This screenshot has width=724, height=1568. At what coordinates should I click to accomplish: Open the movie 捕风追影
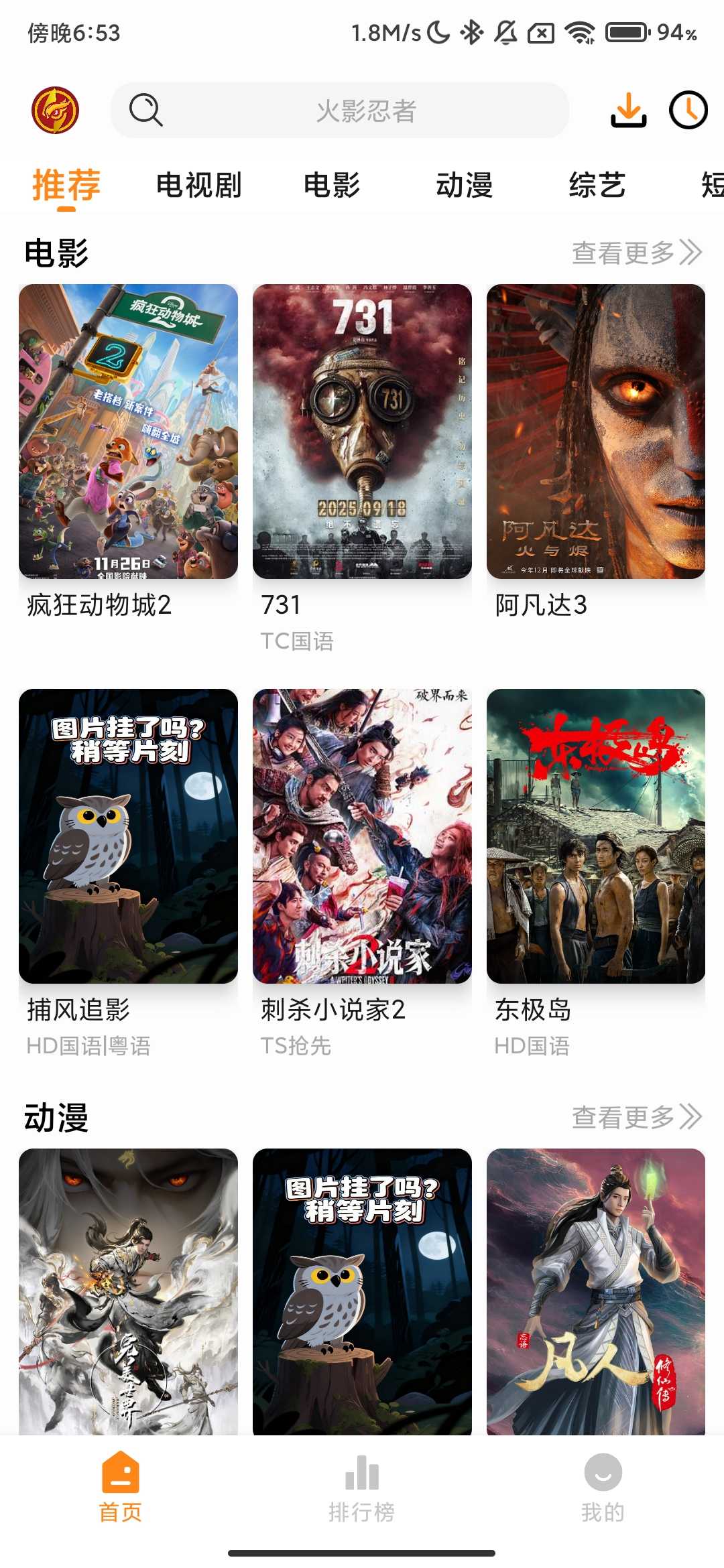coord(128,836)
